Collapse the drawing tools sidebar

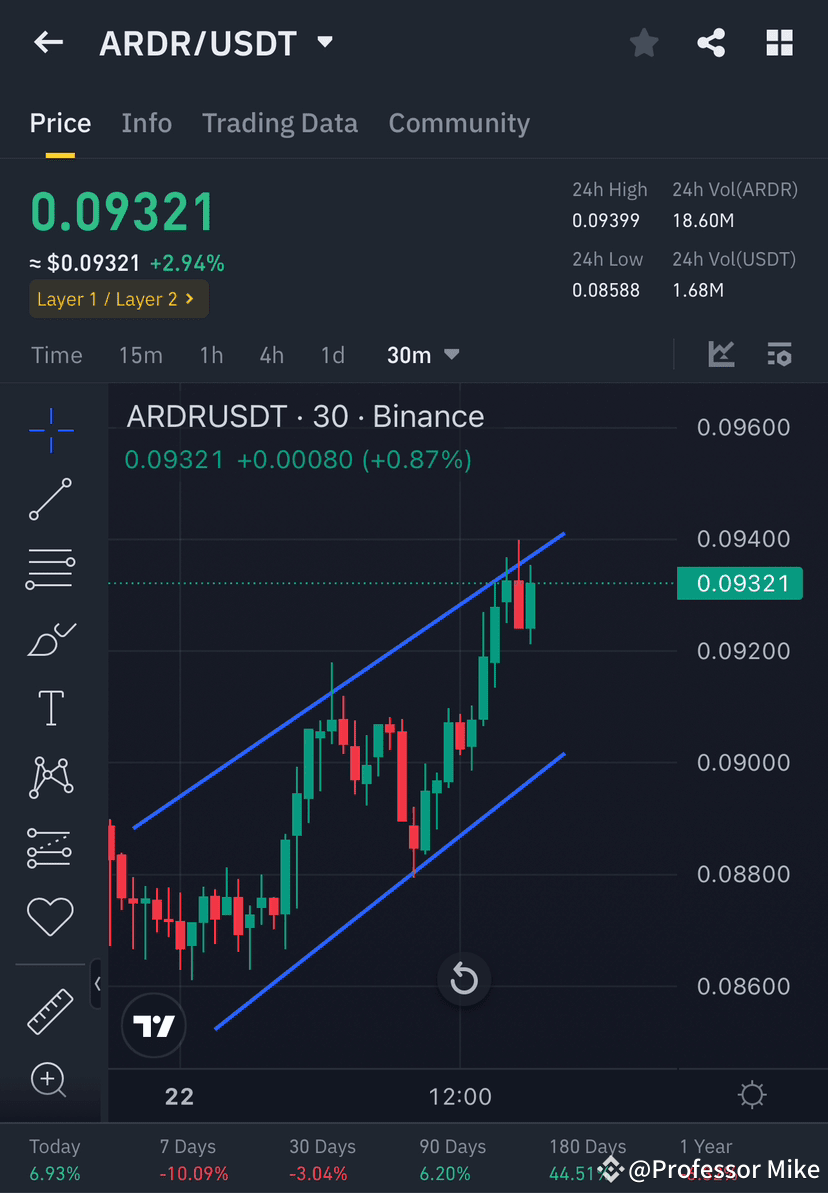(97, 984)
